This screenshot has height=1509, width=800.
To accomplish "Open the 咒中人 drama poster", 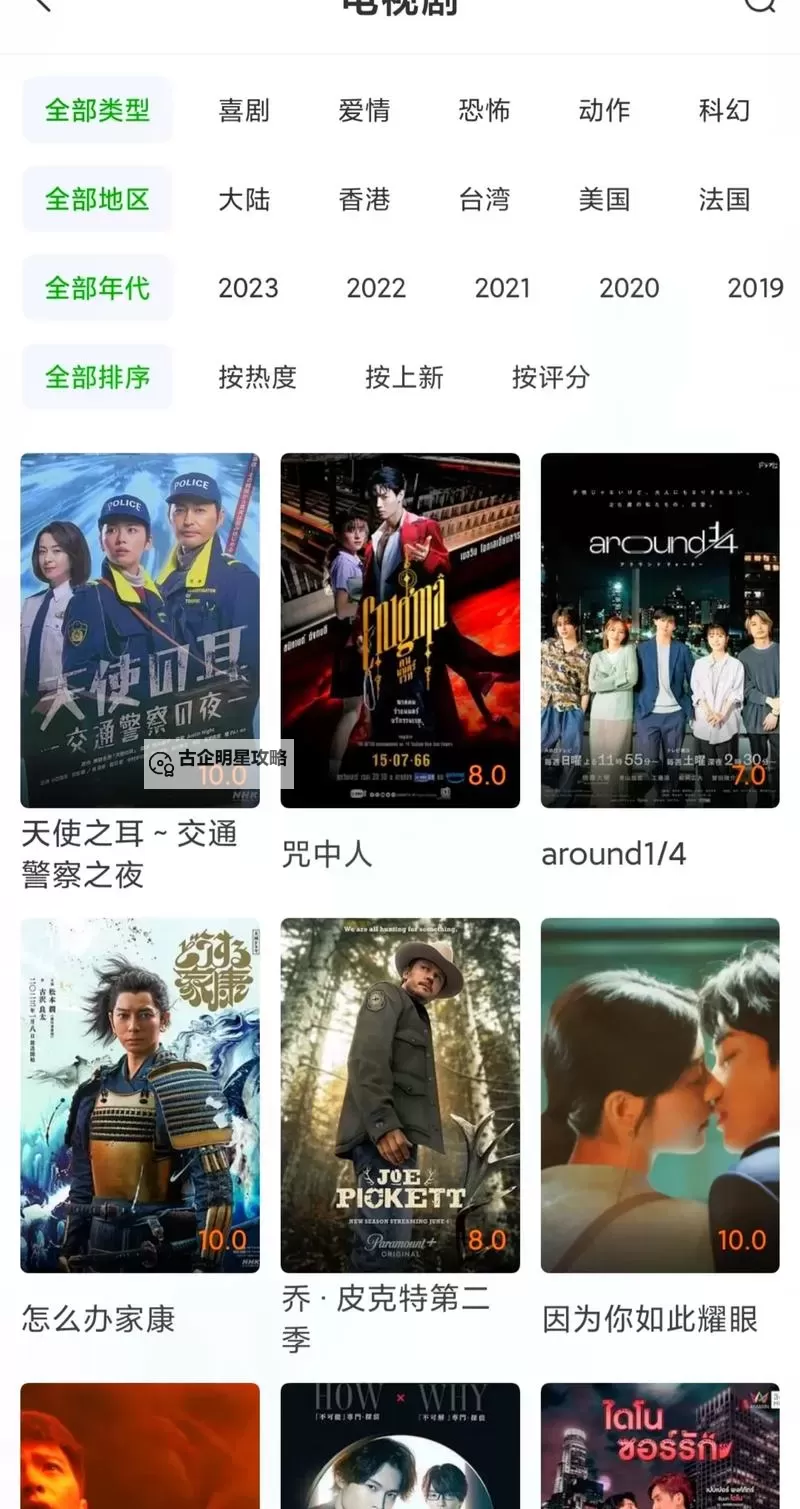I will [x=400, y=630].
